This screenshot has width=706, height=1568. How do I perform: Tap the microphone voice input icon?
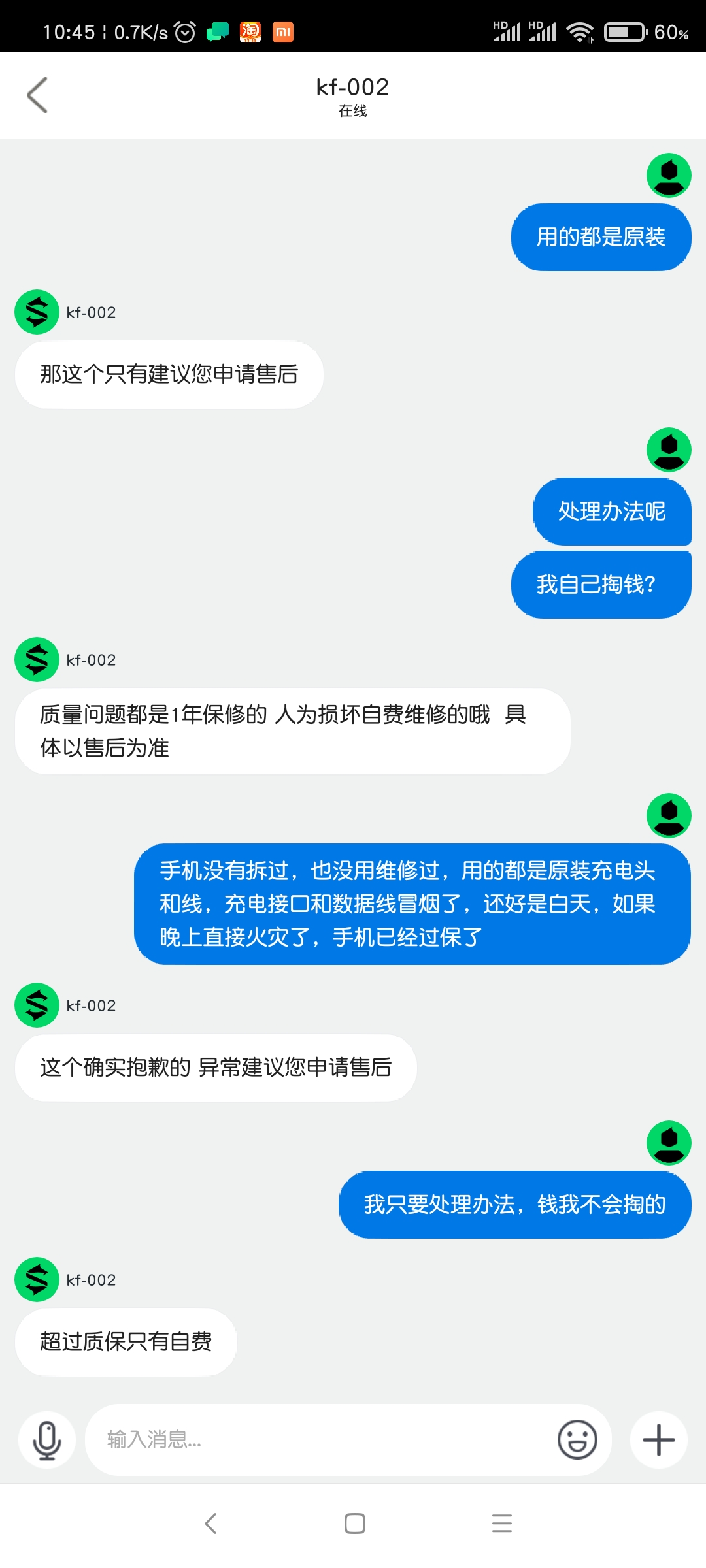tap(47, 1440)
